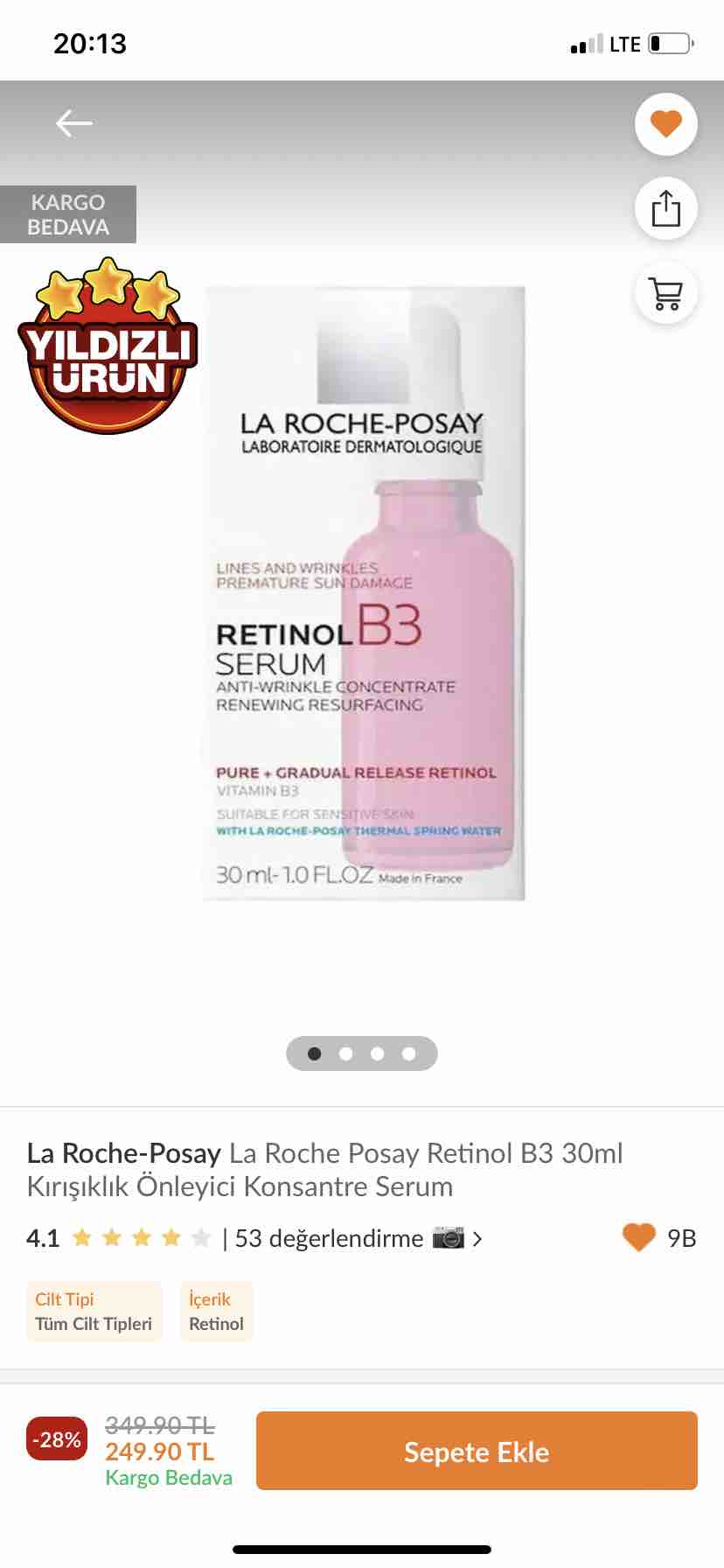Open the 53 değerlendirme reviews

point(329,1238)
